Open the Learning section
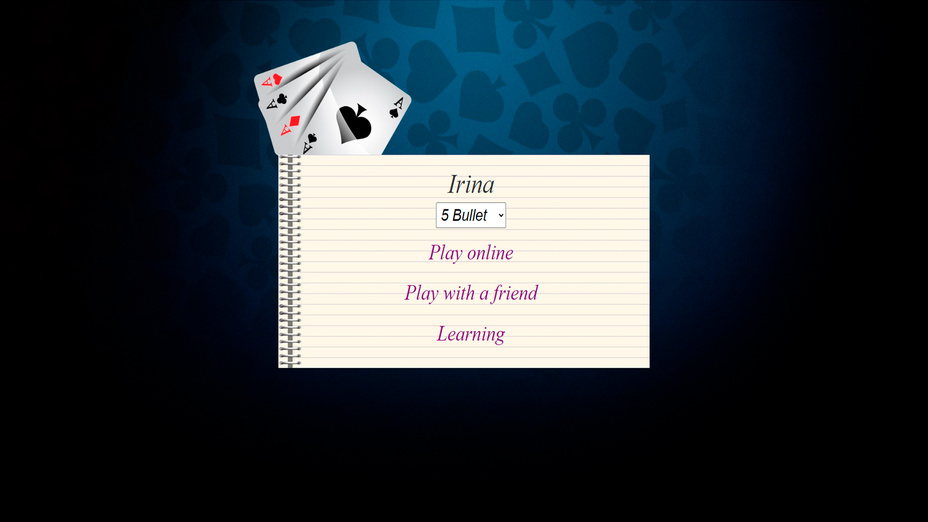This screenshot has height=522, width=928. (x=470, y=334)
